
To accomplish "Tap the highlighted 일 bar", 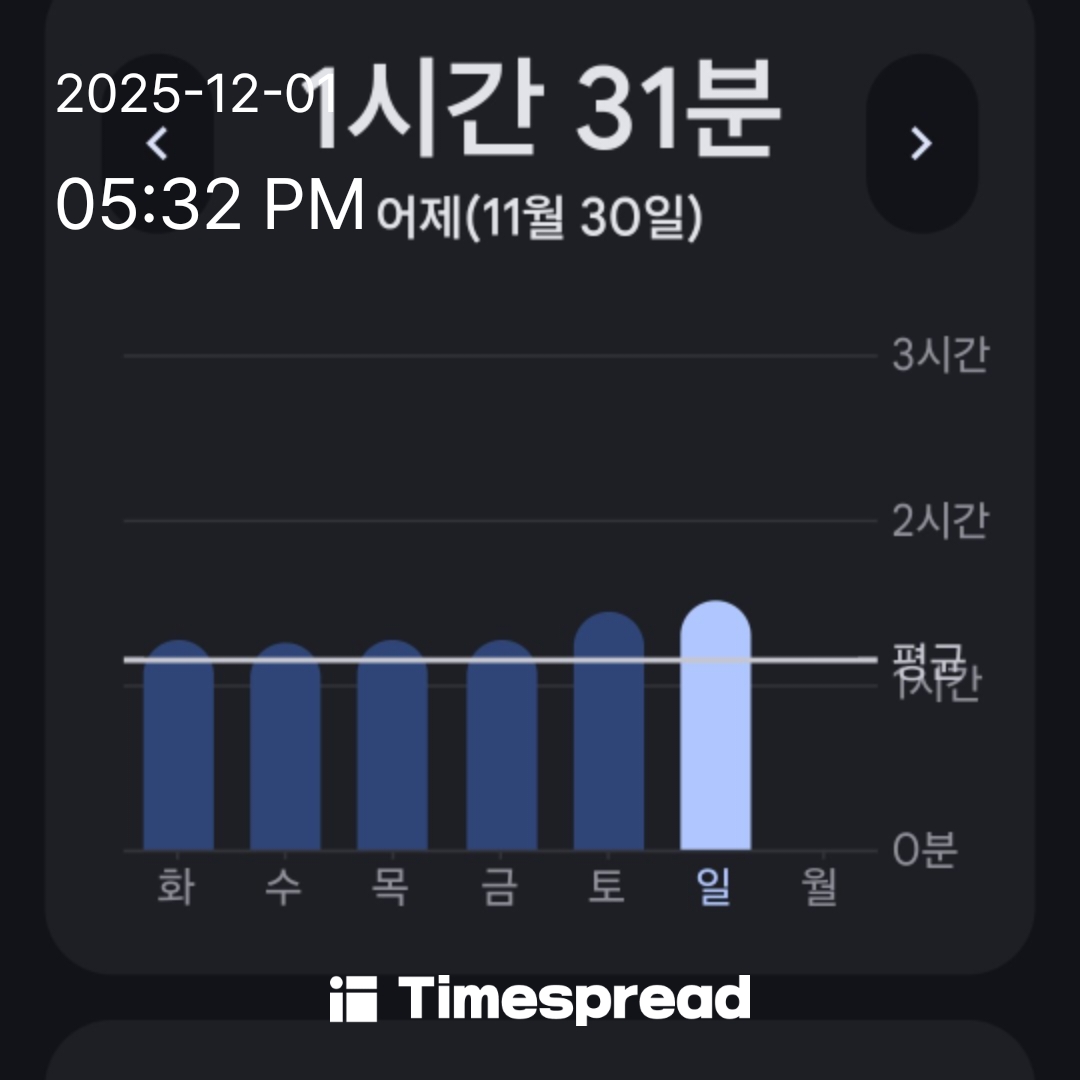I will [715, 730].
